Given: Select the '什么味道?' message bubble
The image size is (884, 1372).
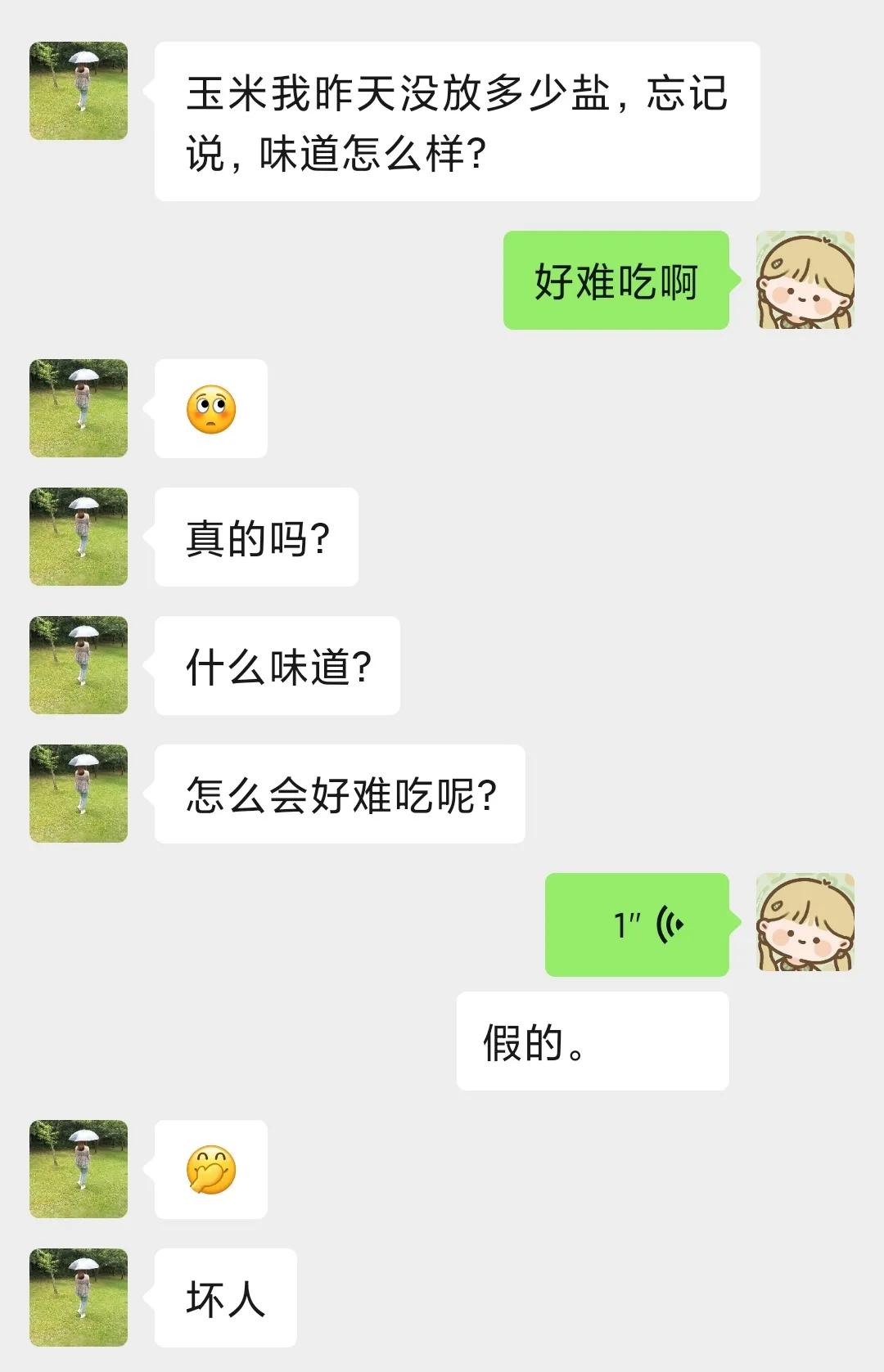Looking at the screenshot, I should [x=277, y=665].
